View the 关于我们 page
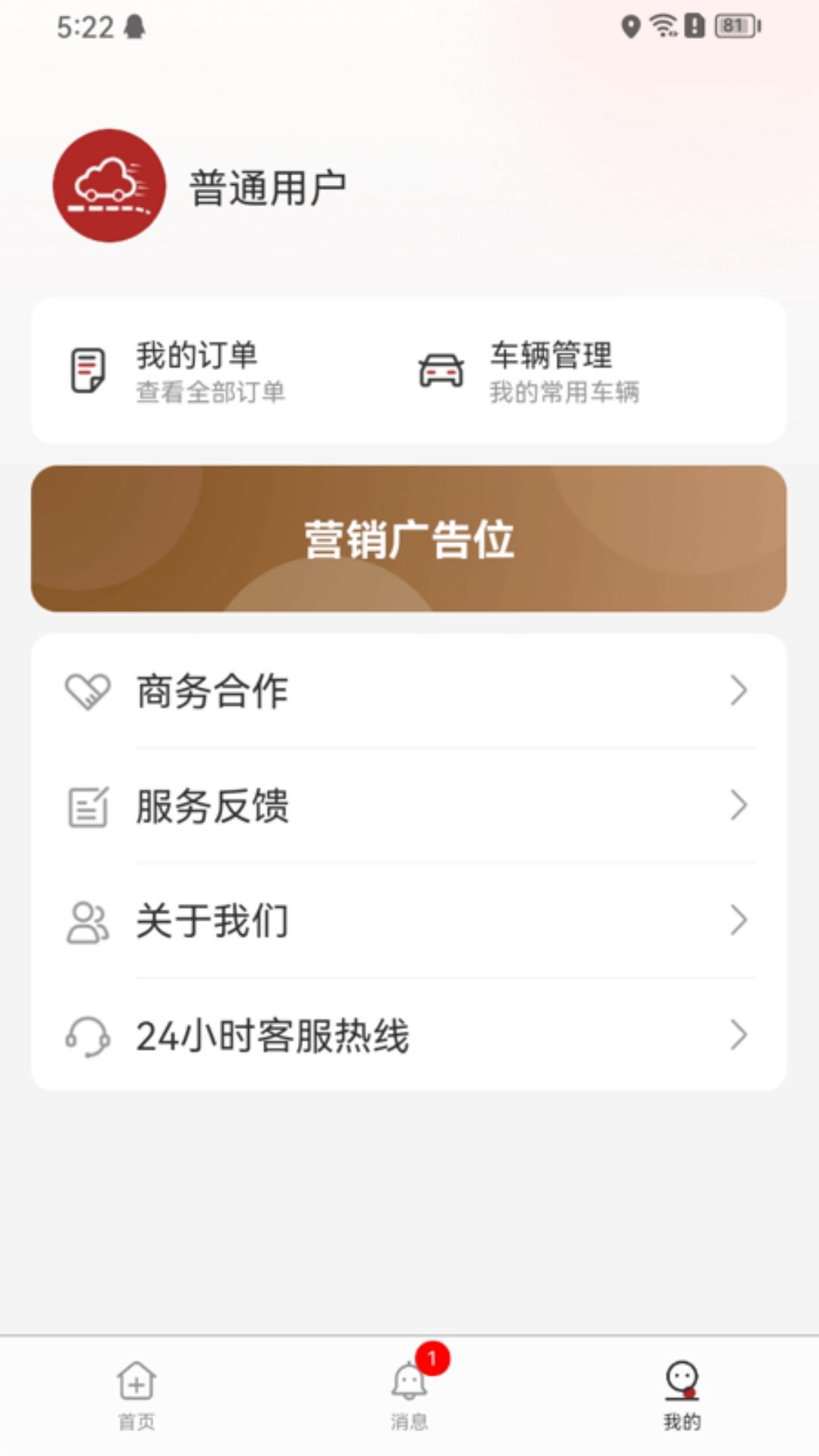This screenshot has width=819, height=1456. click(x=409, y=921)
